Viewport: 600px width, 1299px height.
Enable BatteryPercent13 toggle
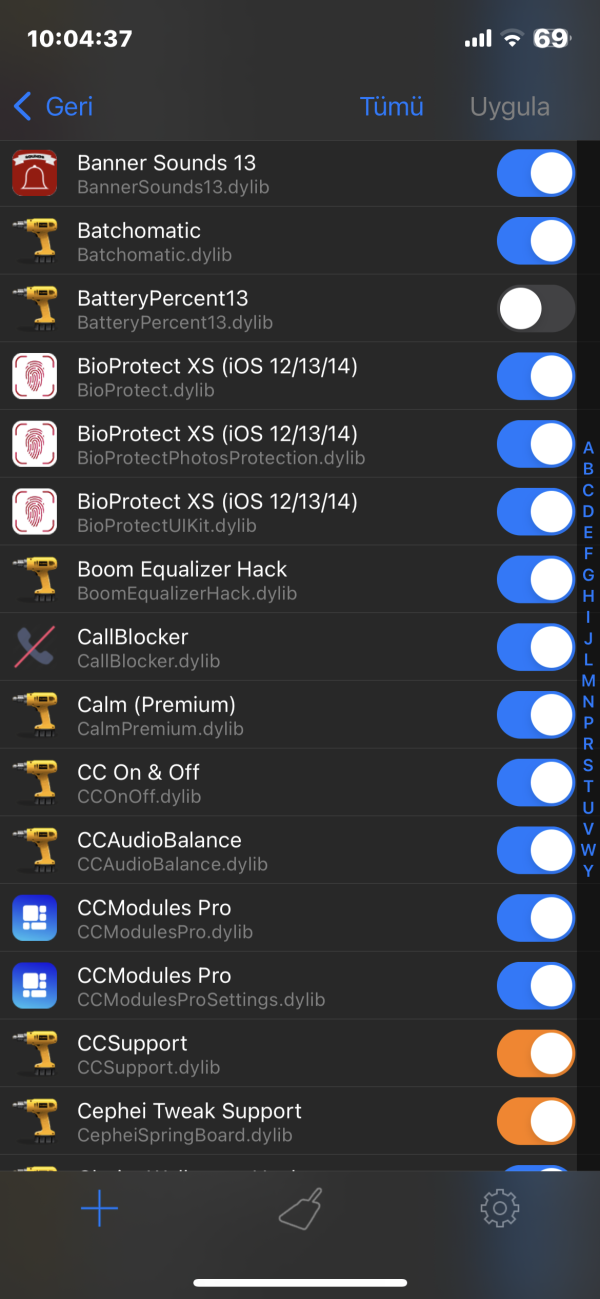(x=535, y=309)
